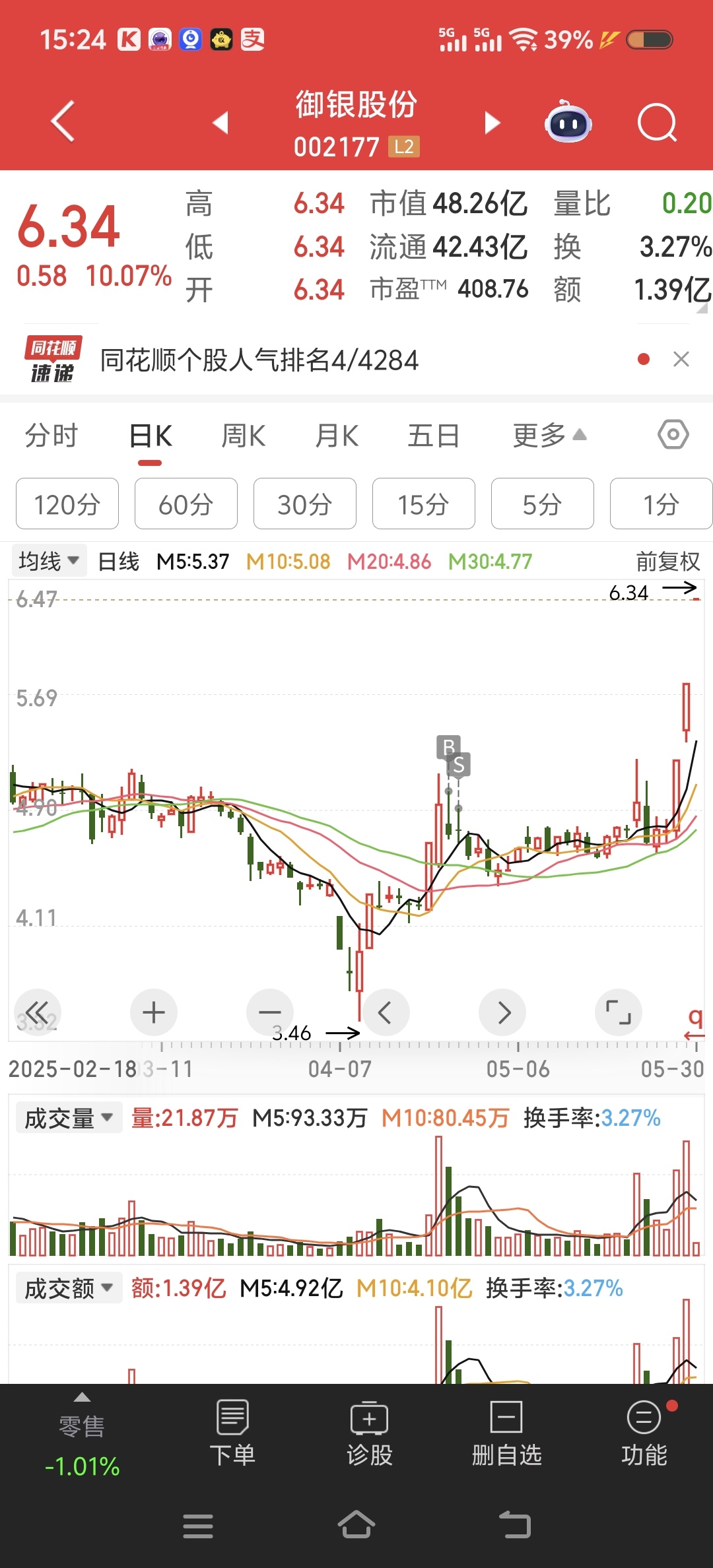Select the 60分 period chip
Viewport: 713px width, 1568px height.
[x=186, y=504]
